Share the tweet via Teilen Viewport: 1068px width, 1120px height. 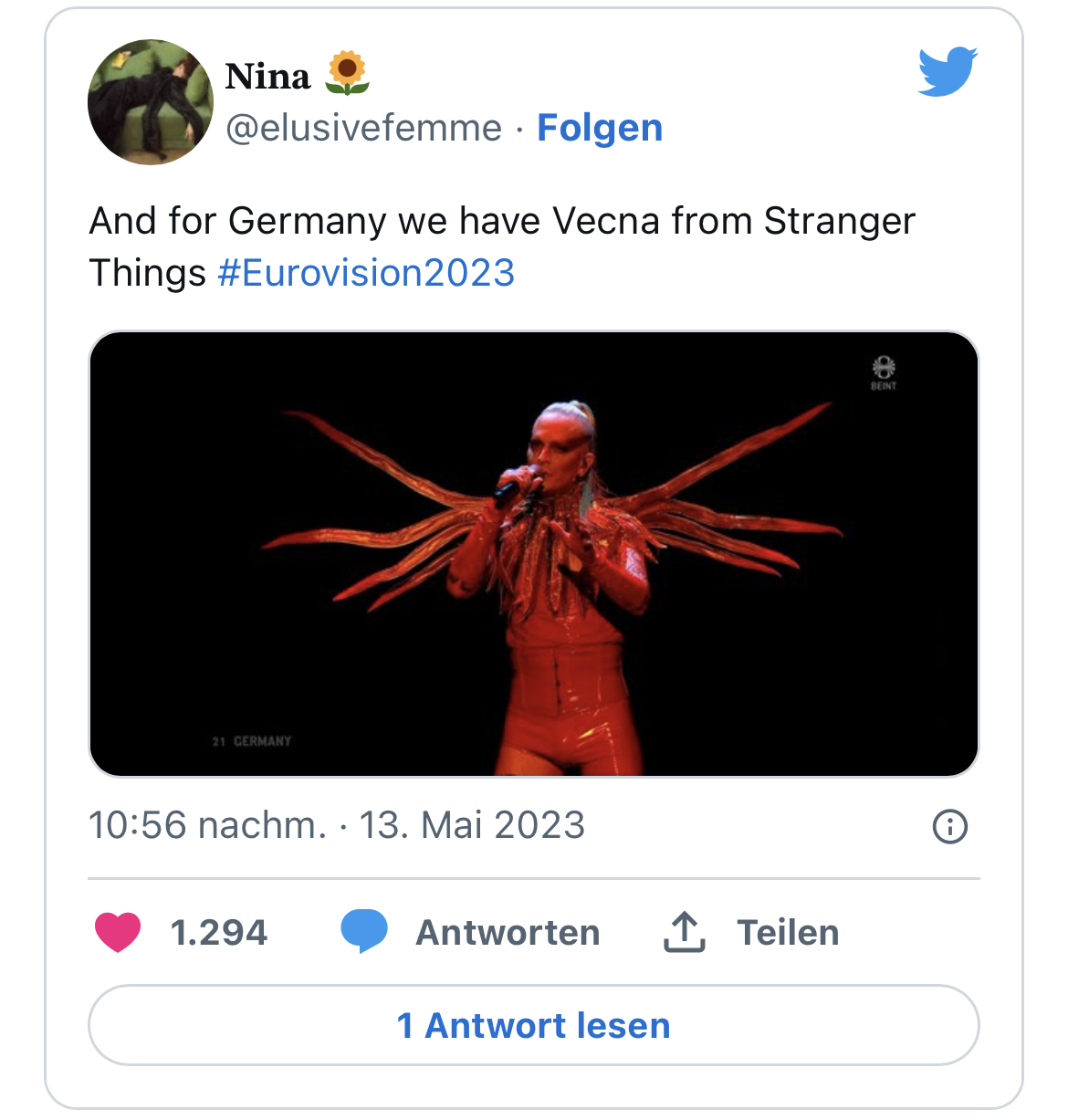pyautogui.click(x=750, y=932)
